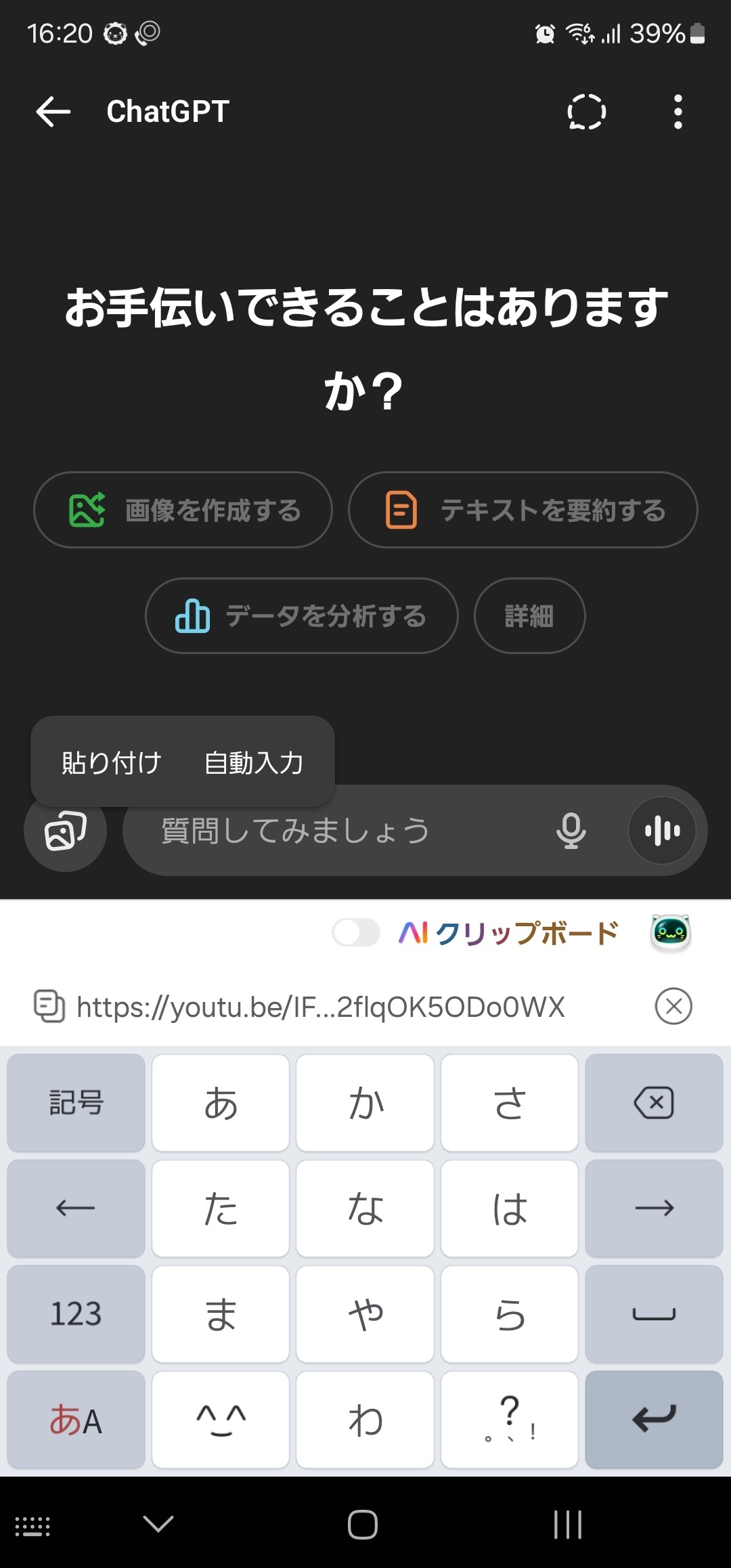Select the 画像を作成する suggestion chip

click(x=183, y=510)
